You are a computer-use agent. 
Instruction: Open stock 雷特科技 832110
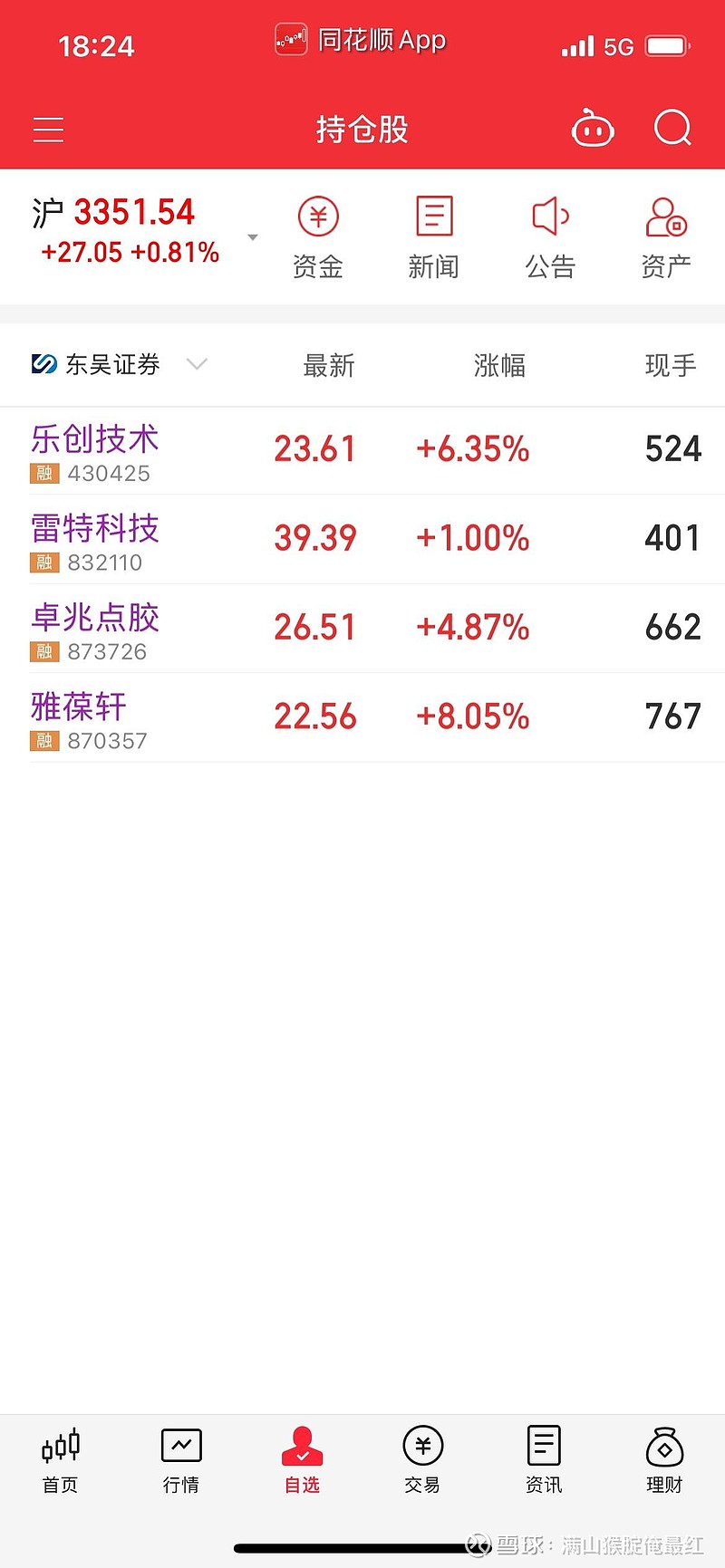(362, 539)
